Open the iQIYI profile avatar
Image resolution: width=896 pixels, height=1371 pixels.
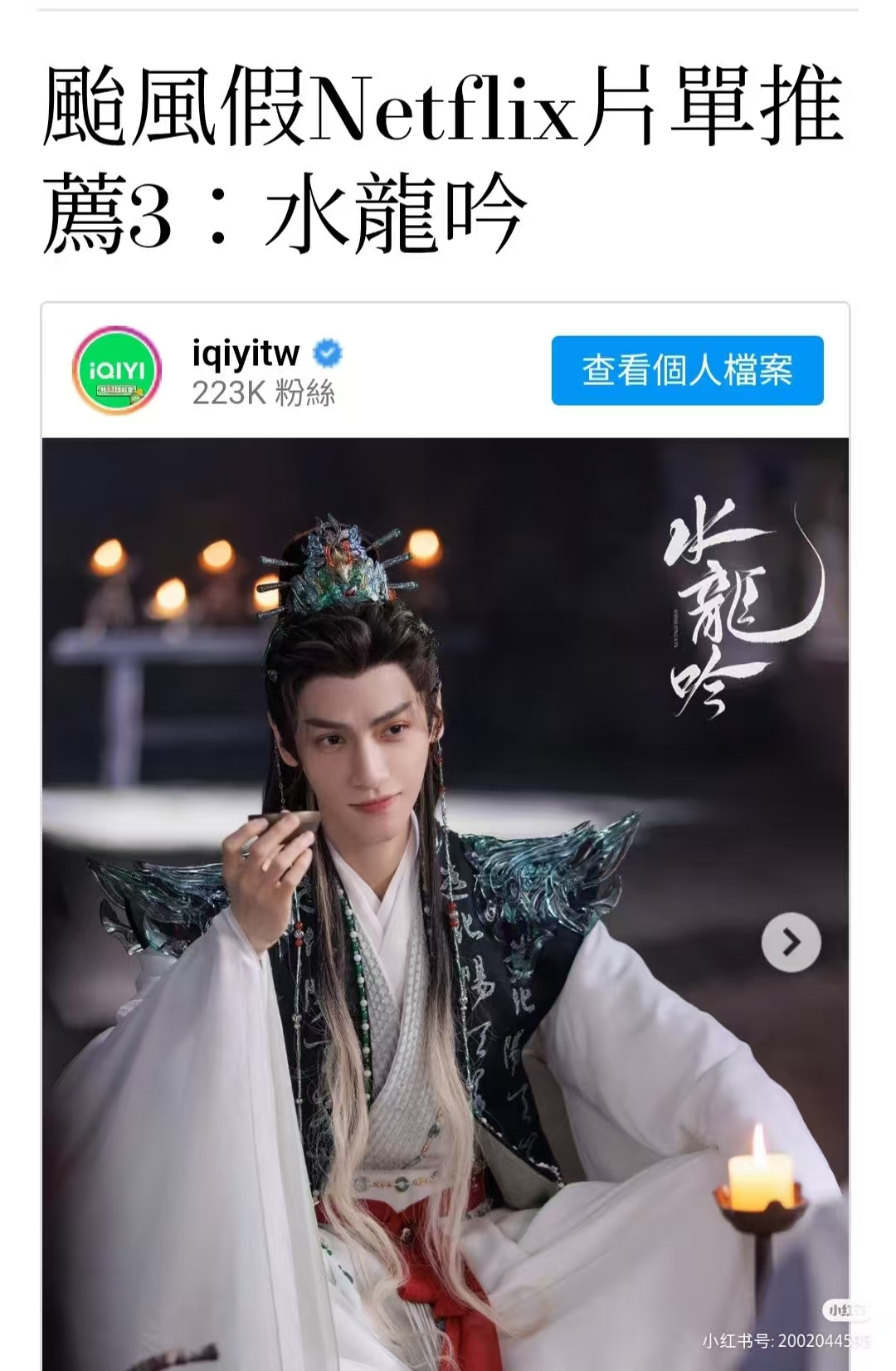coord(117,370)
